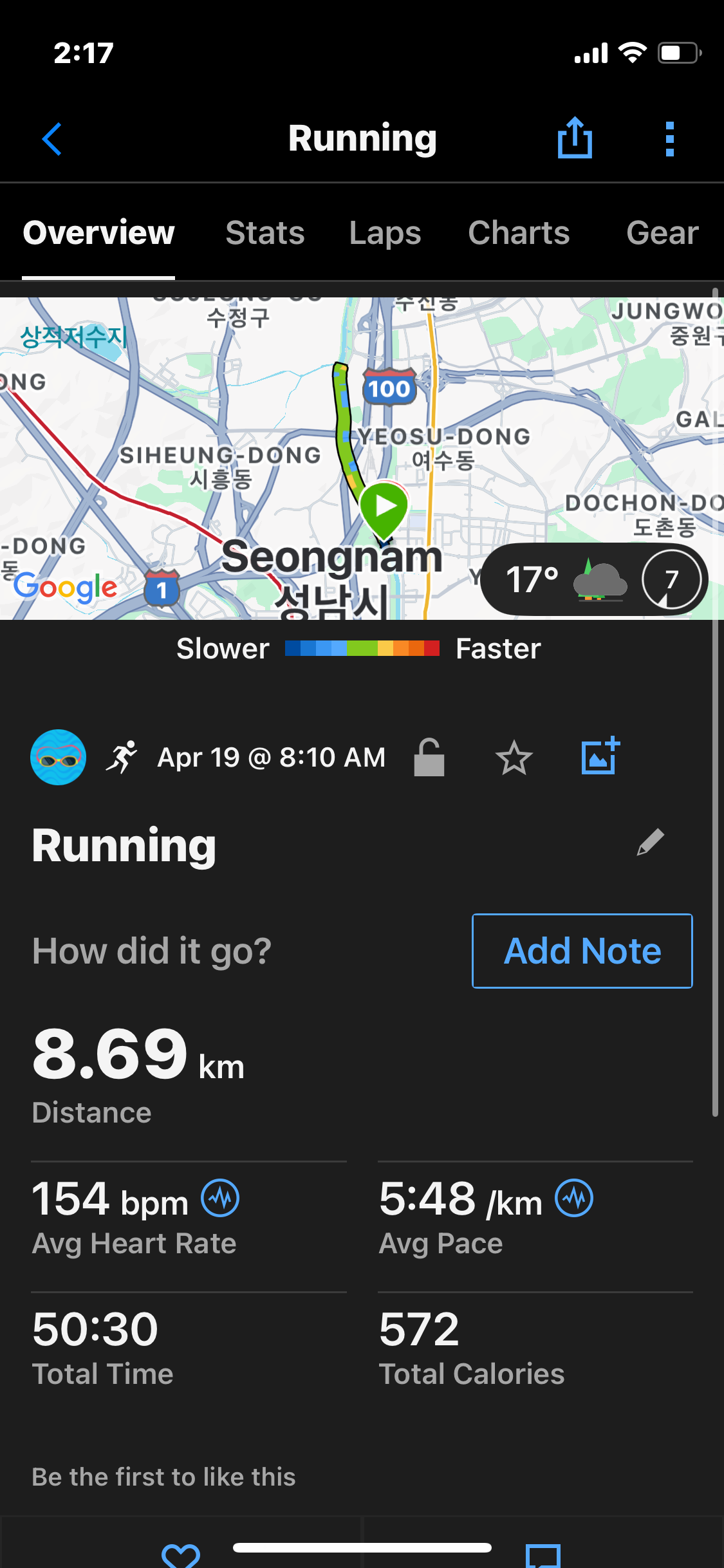Change activity privacy with the lock icon
This screenshot has width=724, height=1568.
click(429, 758)
